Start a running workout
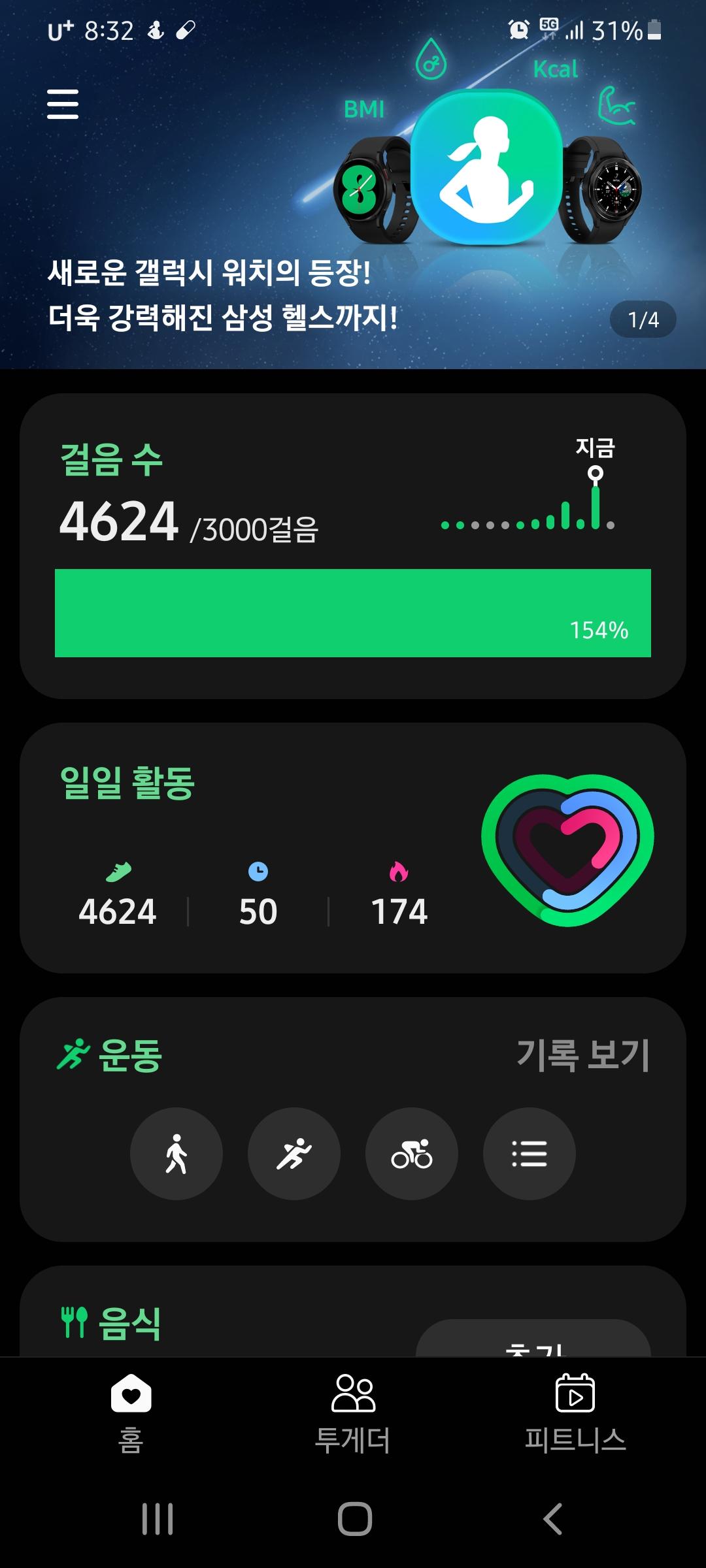 tap(294, 1154)
